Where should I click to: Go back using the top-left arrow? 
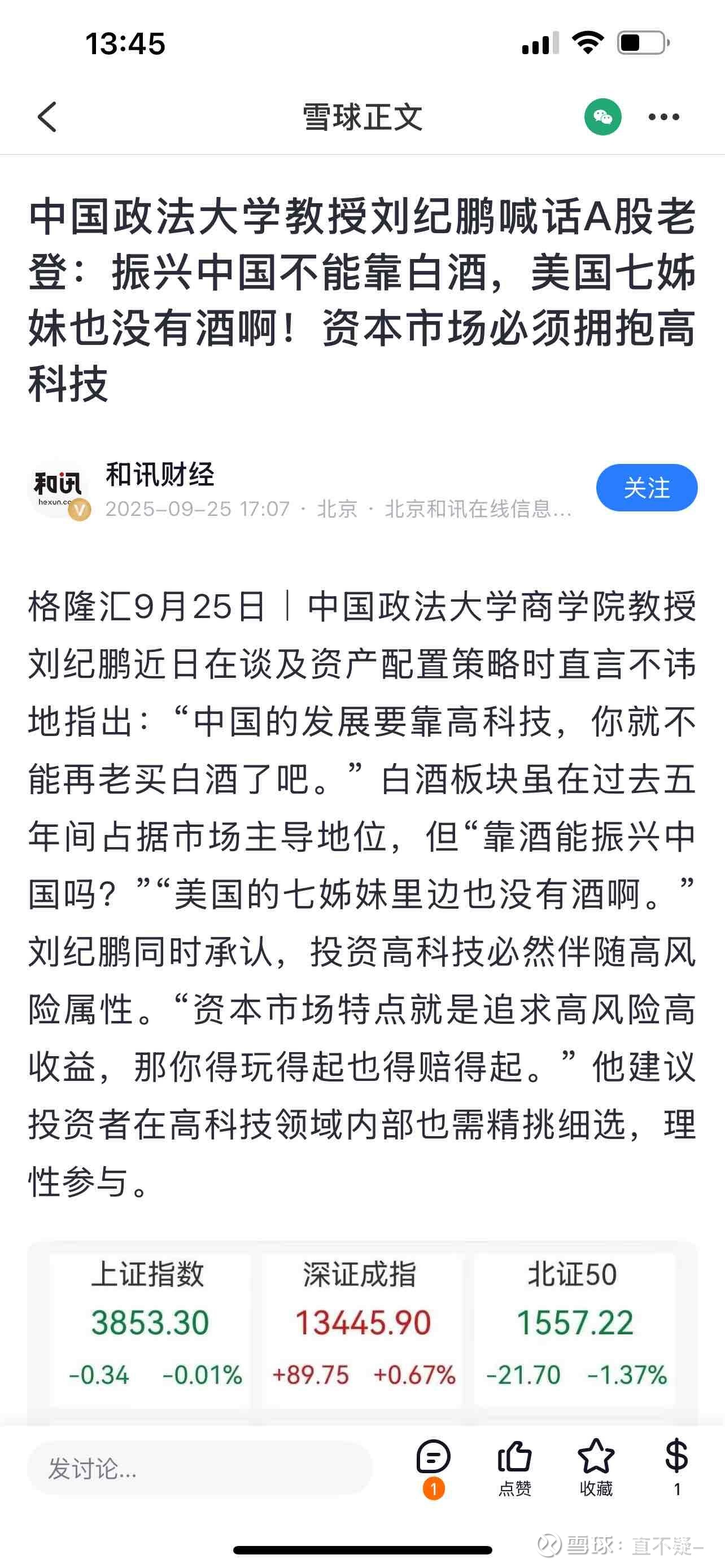(47, 117)
